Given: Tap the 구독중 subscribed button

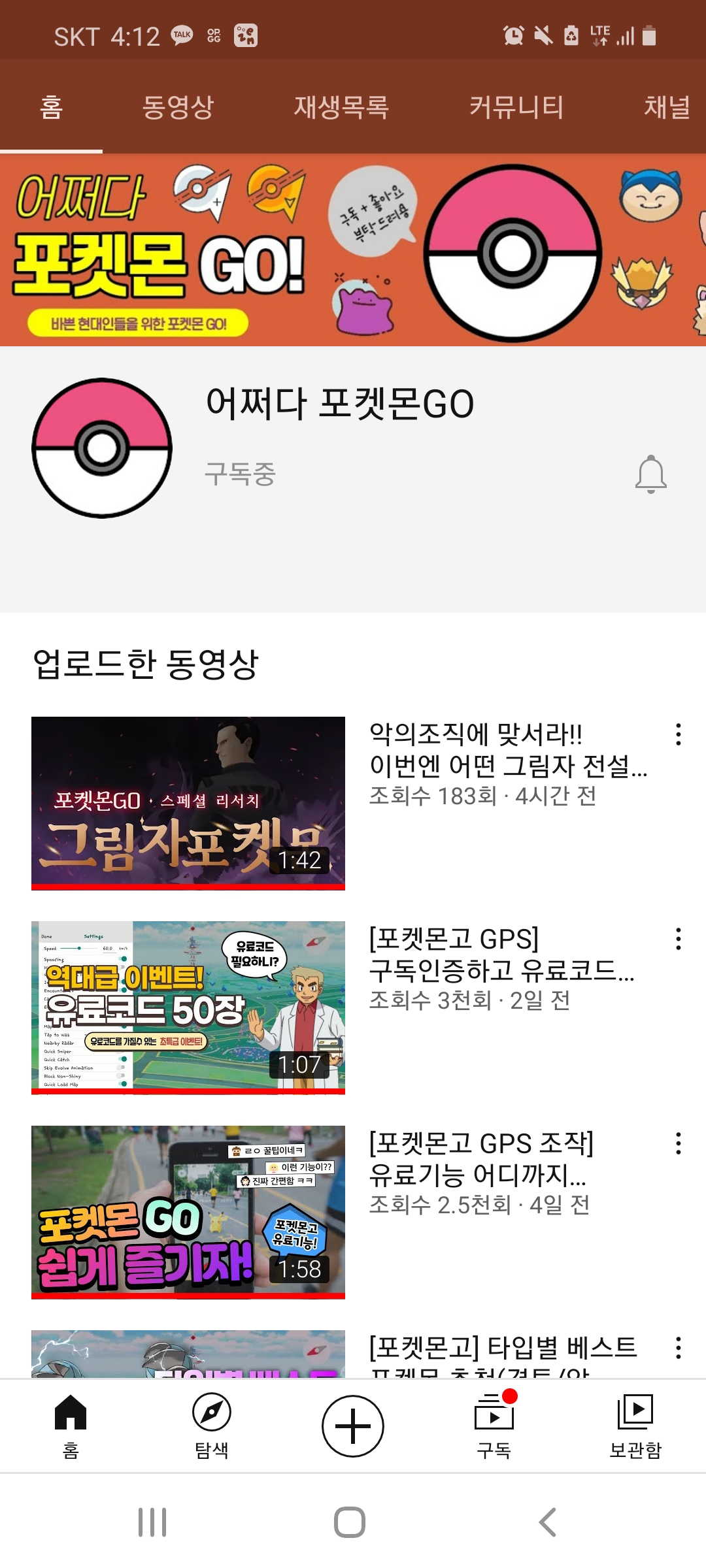Looking at the screenshot, I should click(240, 474).
